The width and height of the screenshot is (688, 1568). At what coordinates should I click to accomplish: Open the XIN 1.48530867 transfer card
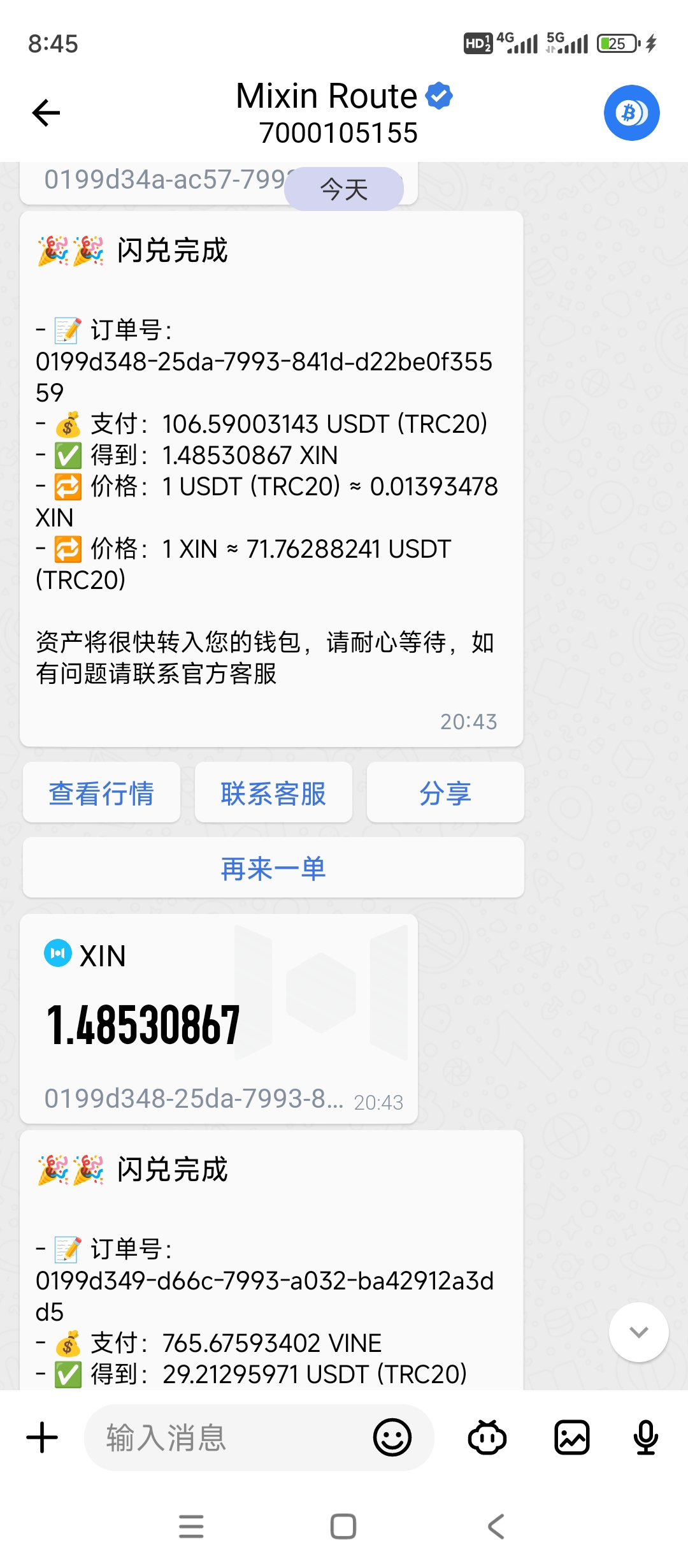pos(219,1019)
